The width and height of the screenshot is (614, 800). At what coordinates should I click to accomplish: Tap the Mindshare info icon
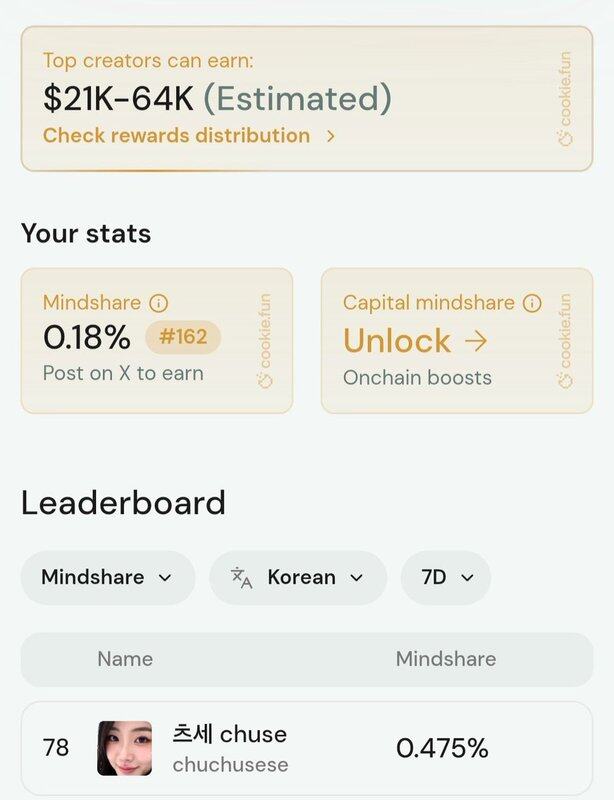158,303
